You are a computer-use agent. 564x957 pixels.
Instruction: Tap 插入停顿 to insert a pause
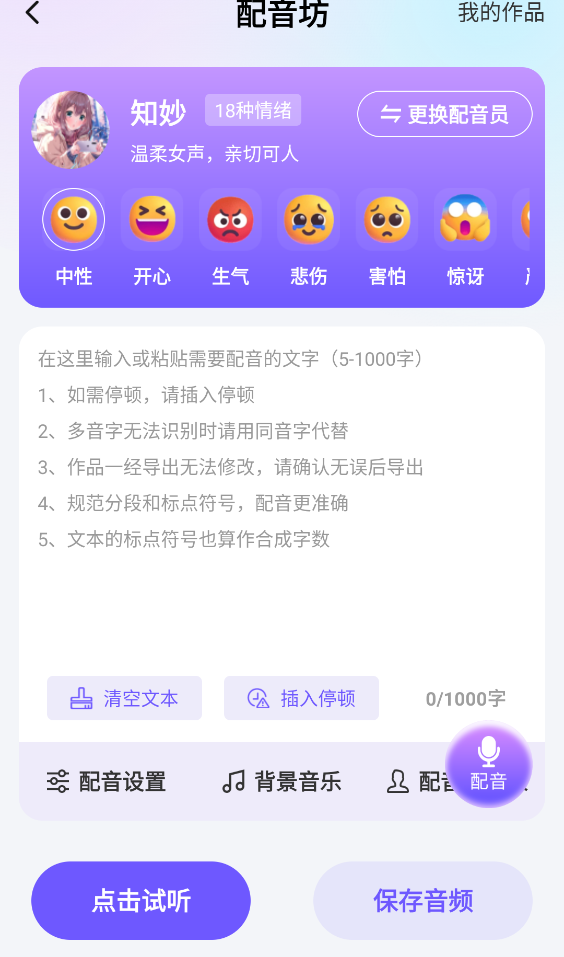pyautogui.click(x=302, y=698)
